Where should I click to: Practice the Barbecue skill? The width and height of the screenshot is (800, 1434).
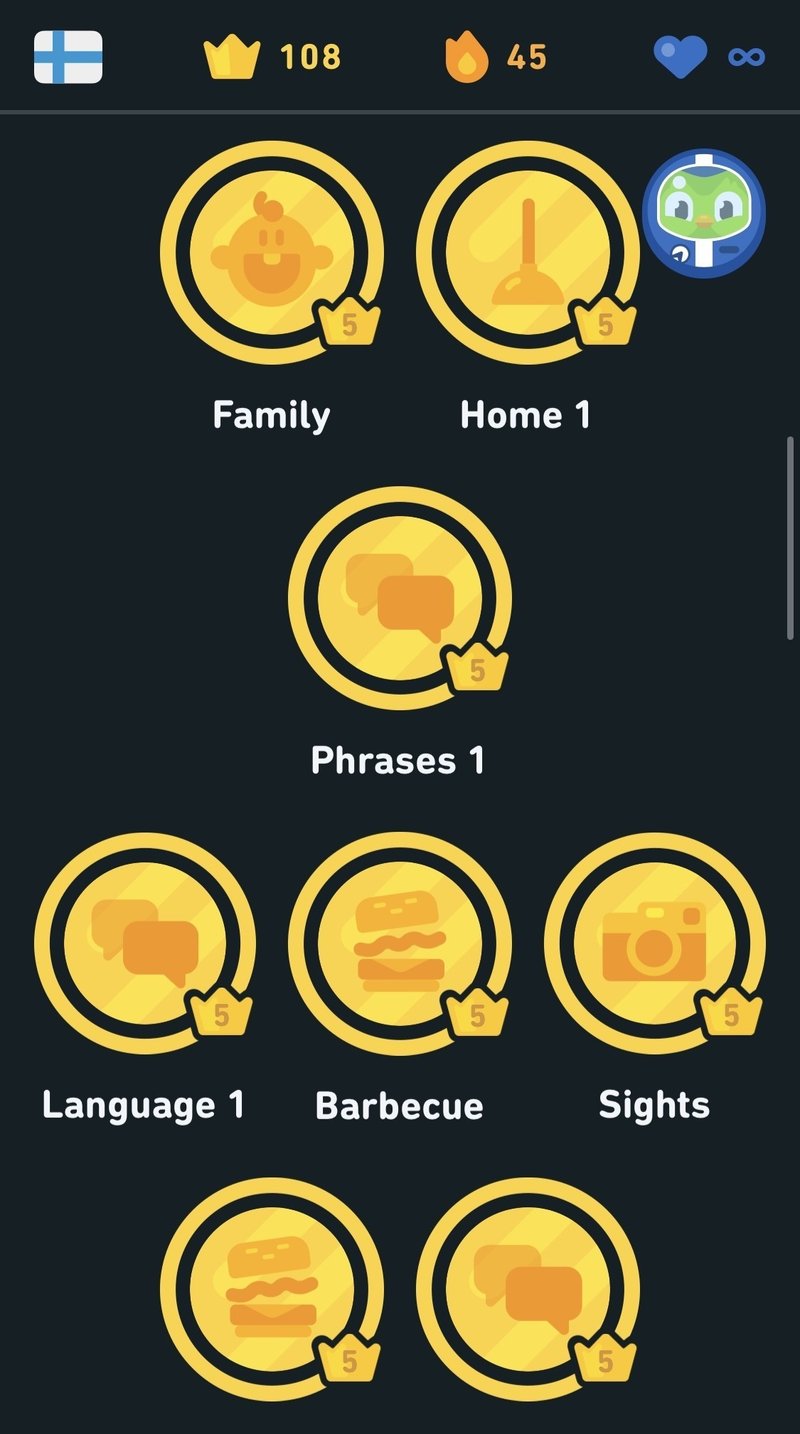click(x=399, y=943)
